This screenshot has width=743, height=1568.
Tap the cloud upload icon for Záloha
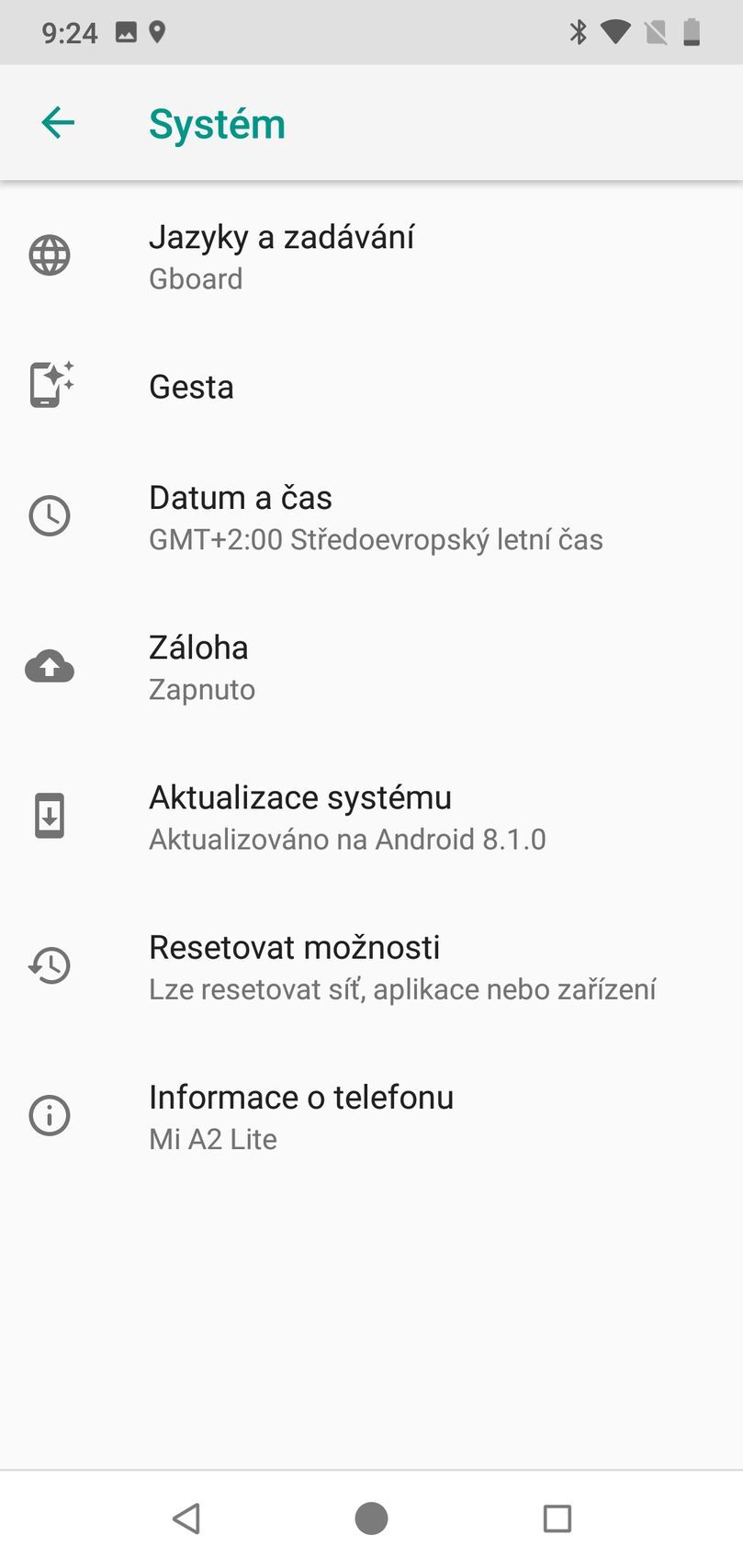point(50,666)
